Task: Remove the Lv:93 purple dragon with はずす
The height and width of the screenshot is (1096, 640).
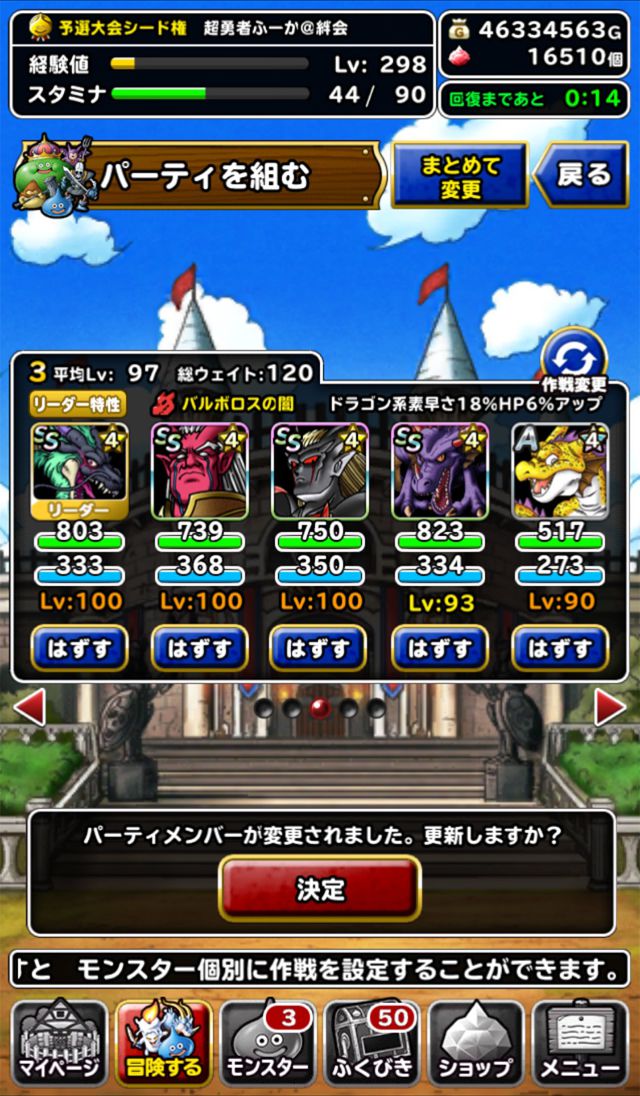Action: coord(439,649)
